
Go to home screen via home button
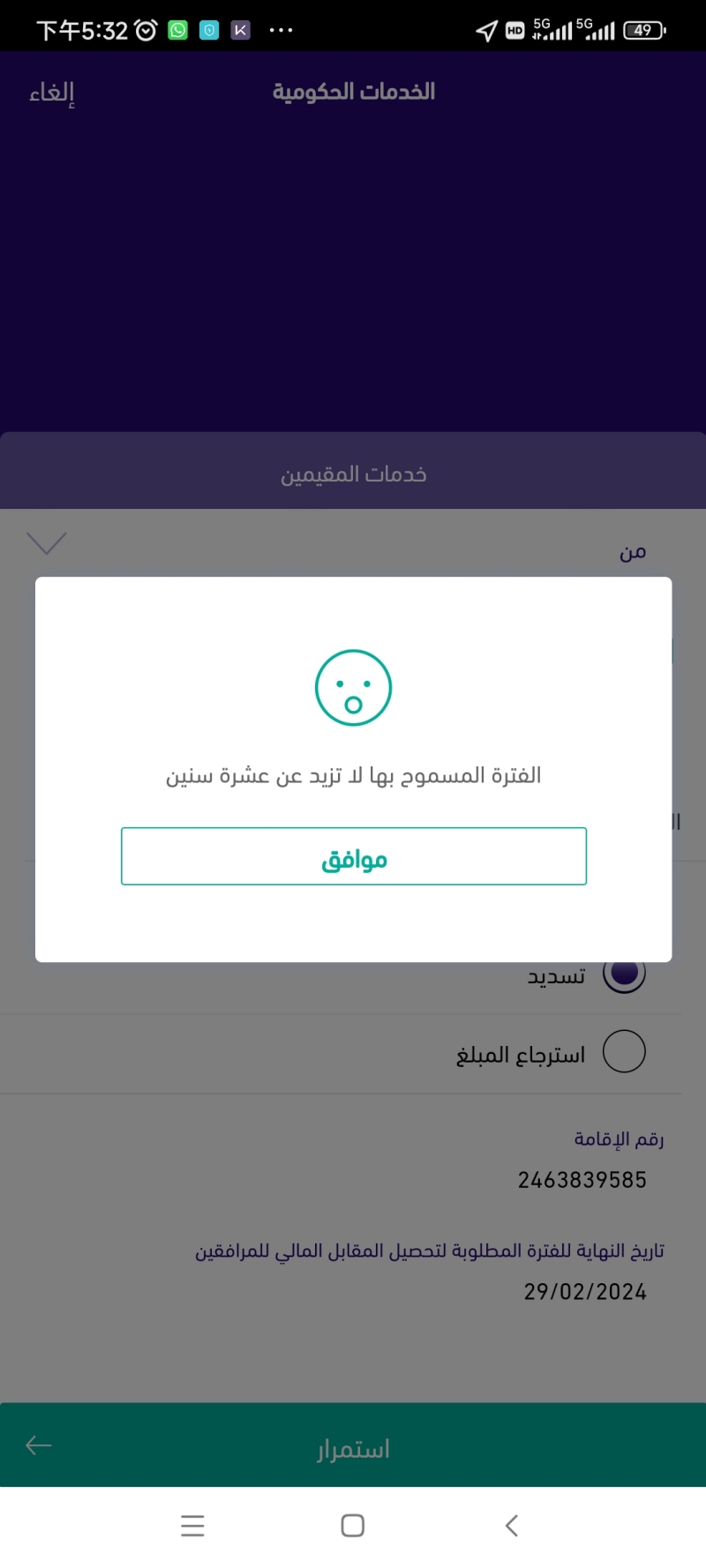(x=352, y=1526)
